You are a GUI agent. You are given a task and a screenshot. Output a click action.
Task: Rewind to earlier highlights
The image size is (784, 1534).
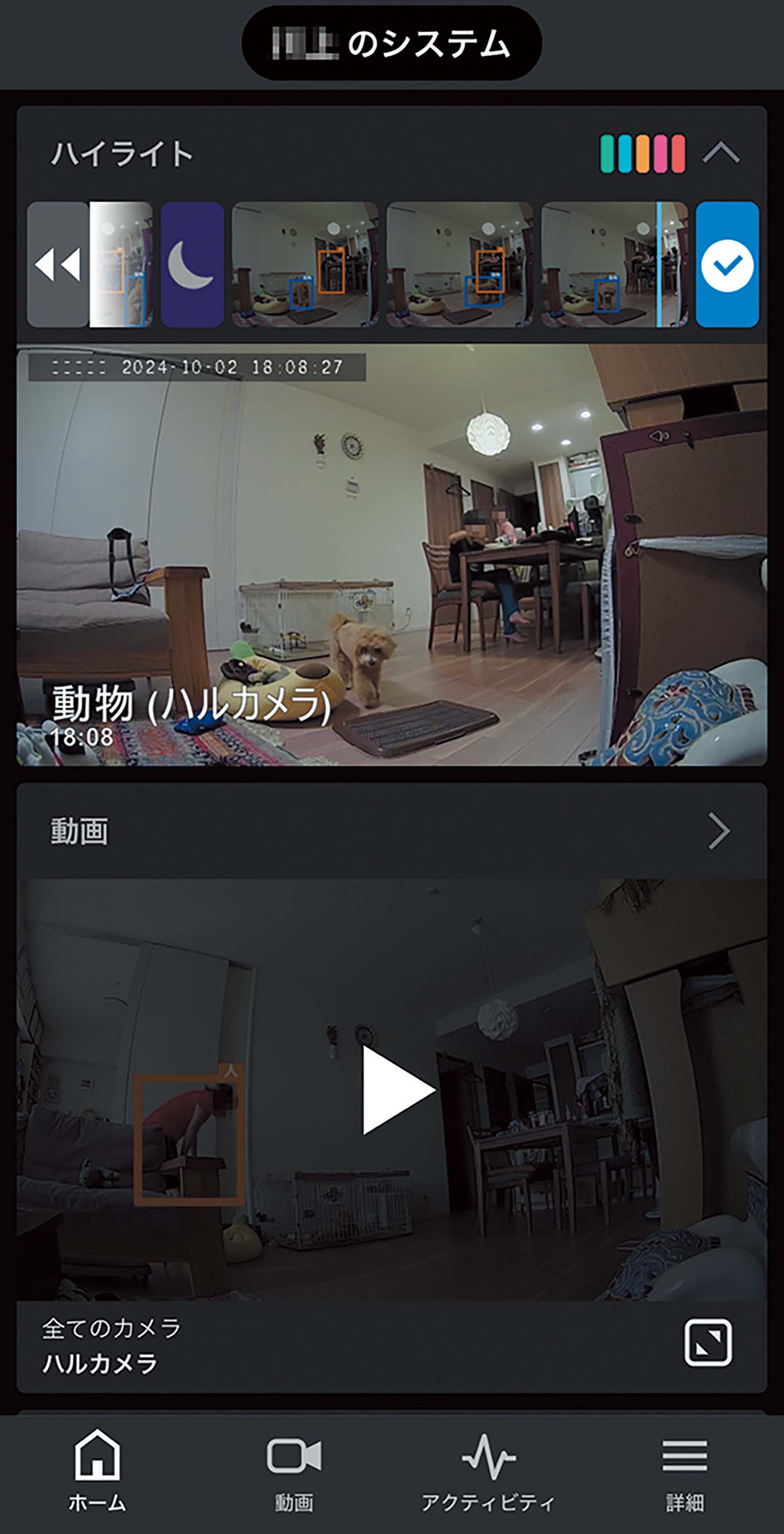57,264
